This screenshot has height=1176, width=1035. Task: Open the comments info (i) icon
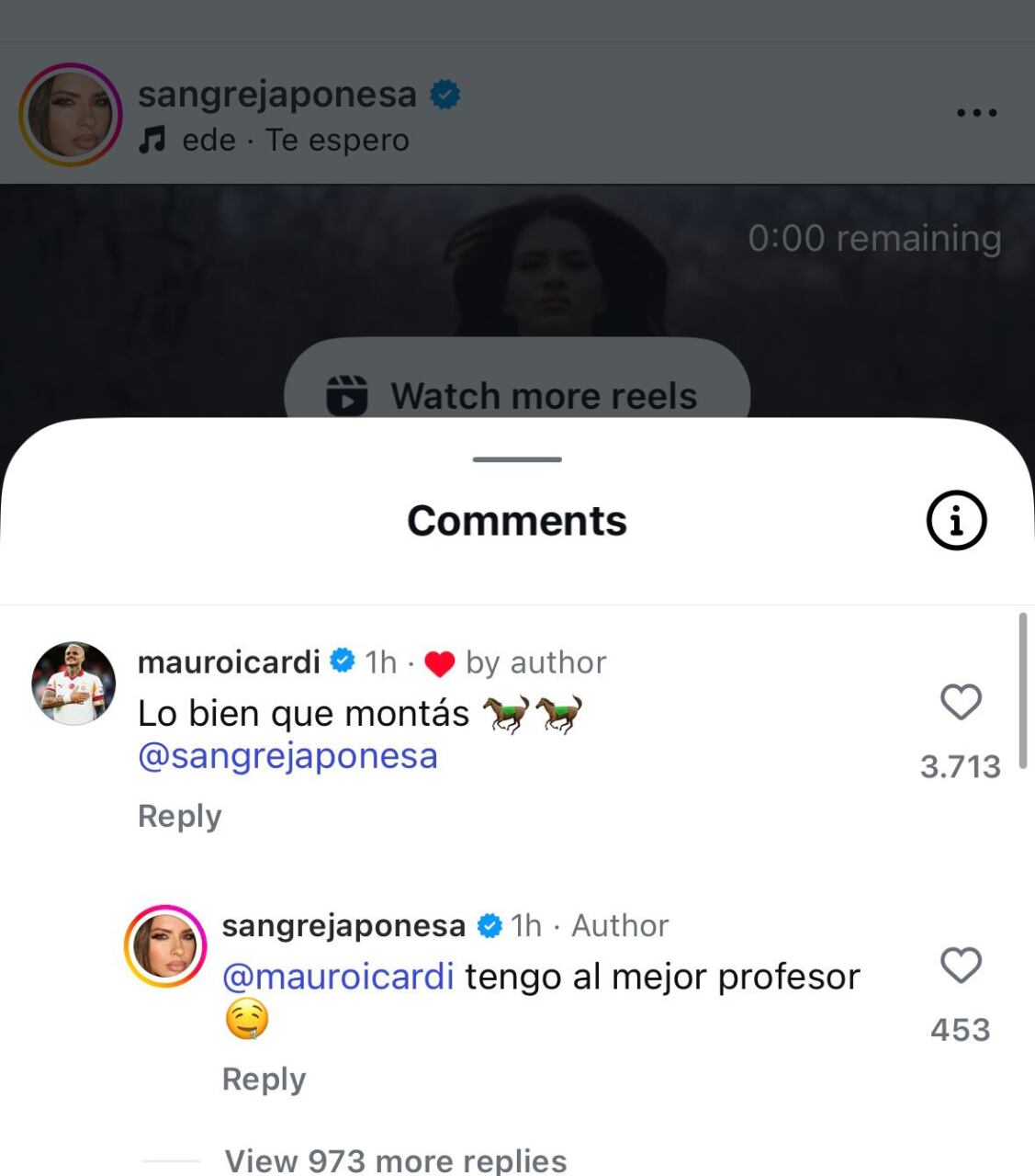[956, 520]
